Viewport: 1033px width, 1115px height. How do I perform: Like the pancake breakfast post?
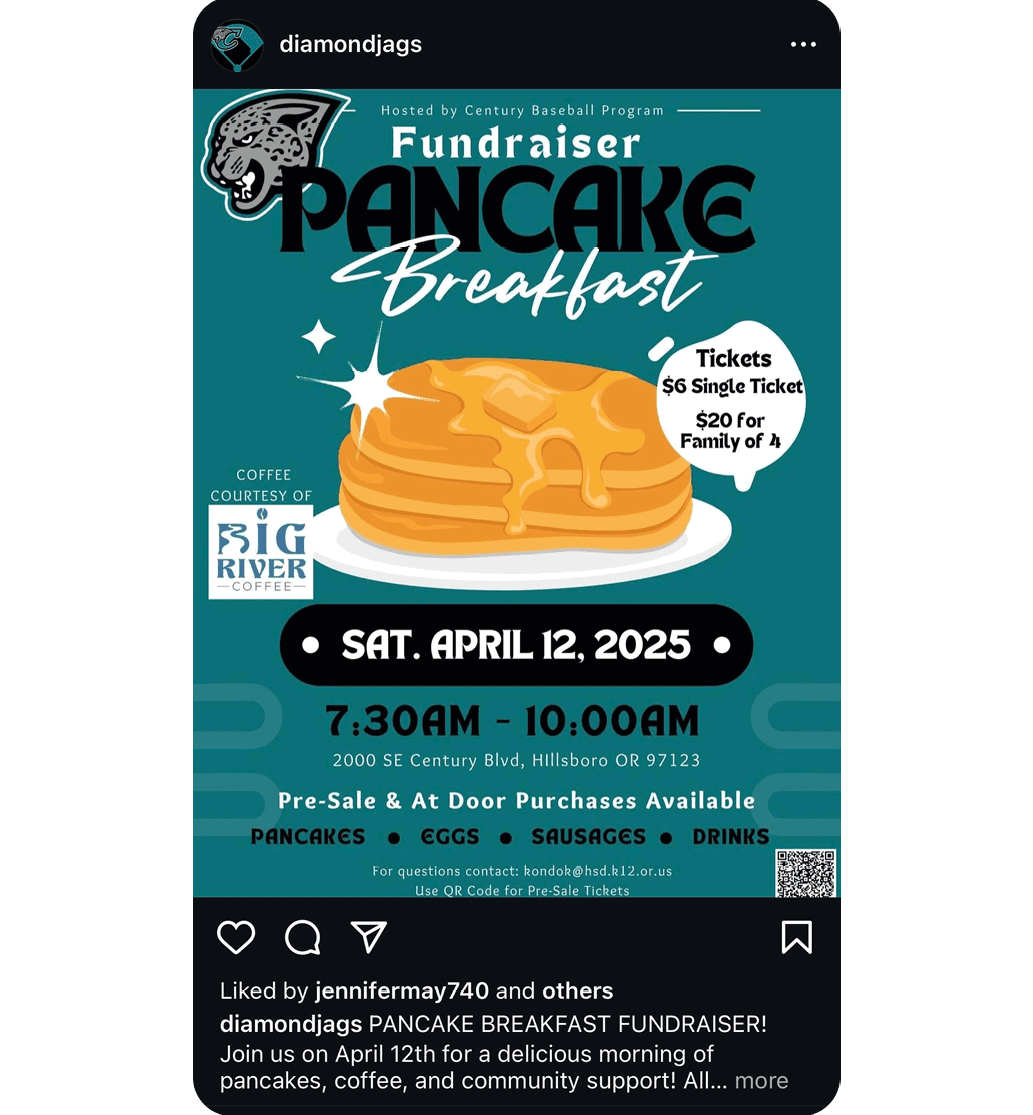click(236, 937)
